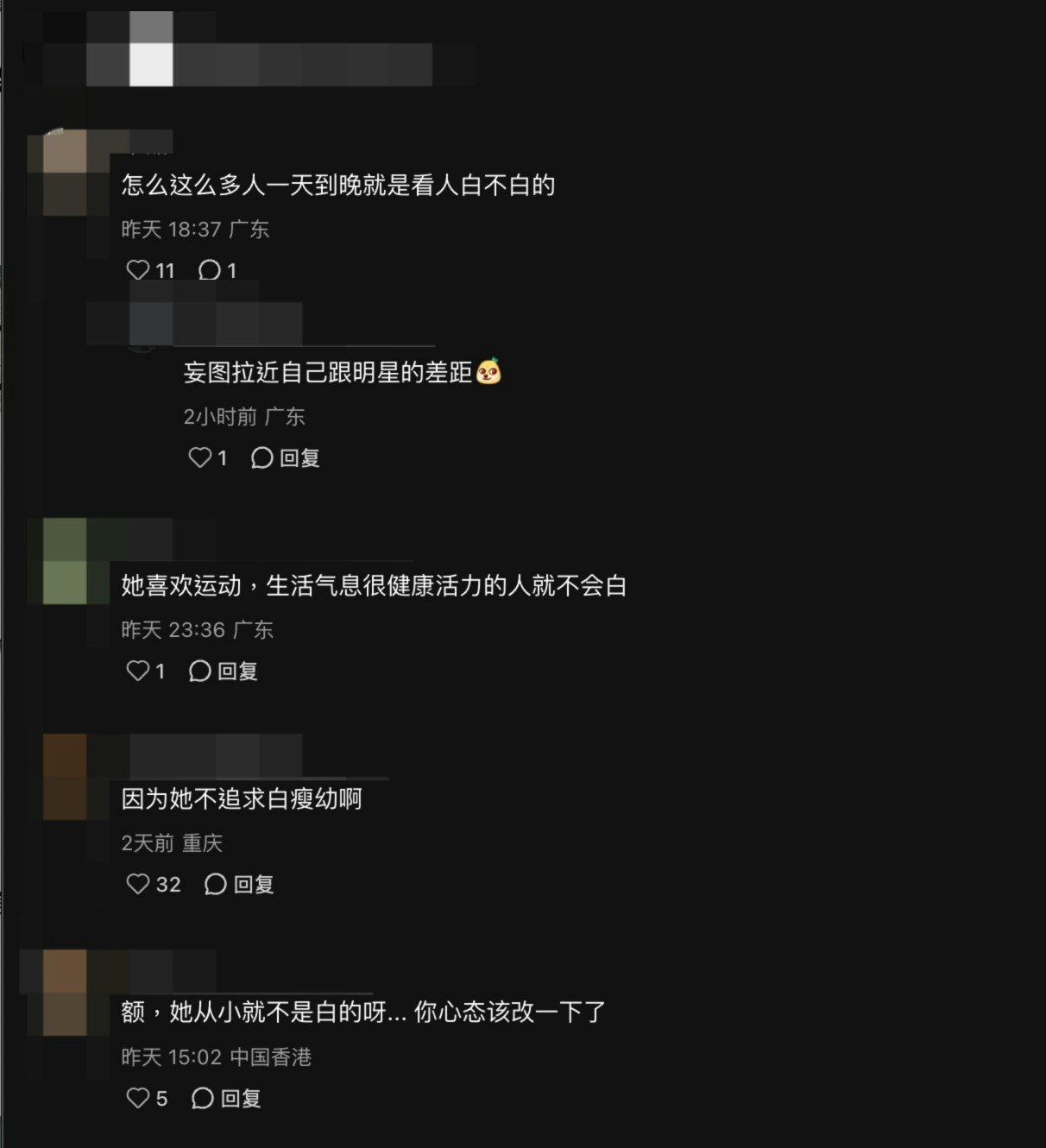Open avatar of the Hong Kong commenter
Image resolution: width=1046 pixels, height=1148 pixels.
pyautogui.click(x=66, y=992)
